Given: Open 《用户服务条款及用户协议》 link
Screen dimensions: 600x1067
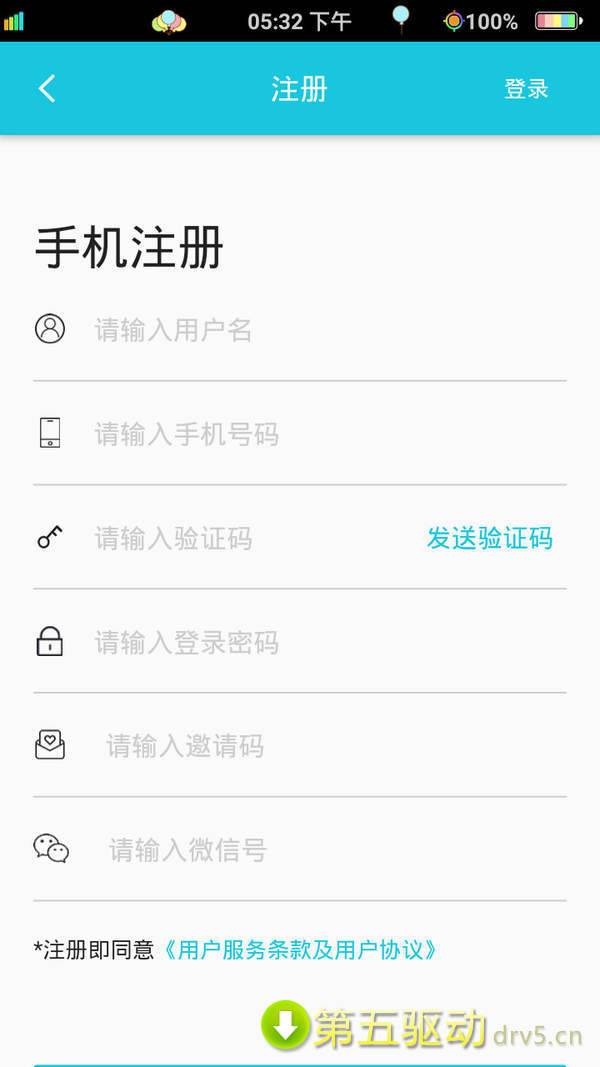Looking at the screenshot, I should point(300,949).
